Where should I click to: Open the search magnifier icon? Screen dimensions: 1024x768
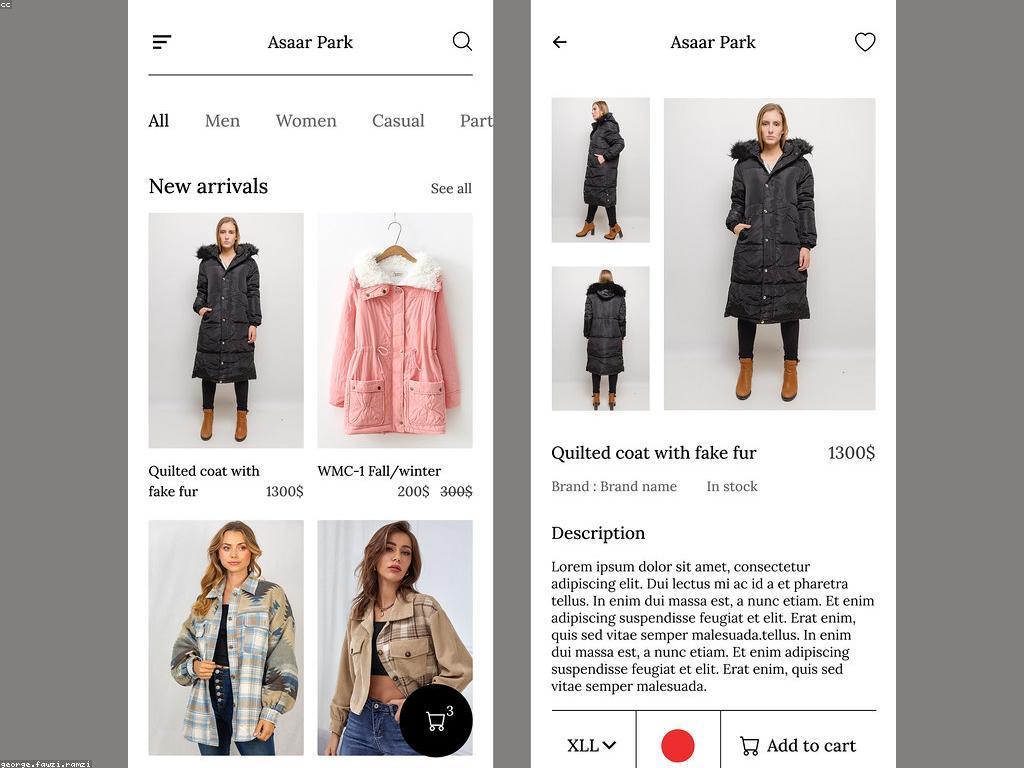click(462, 41)
